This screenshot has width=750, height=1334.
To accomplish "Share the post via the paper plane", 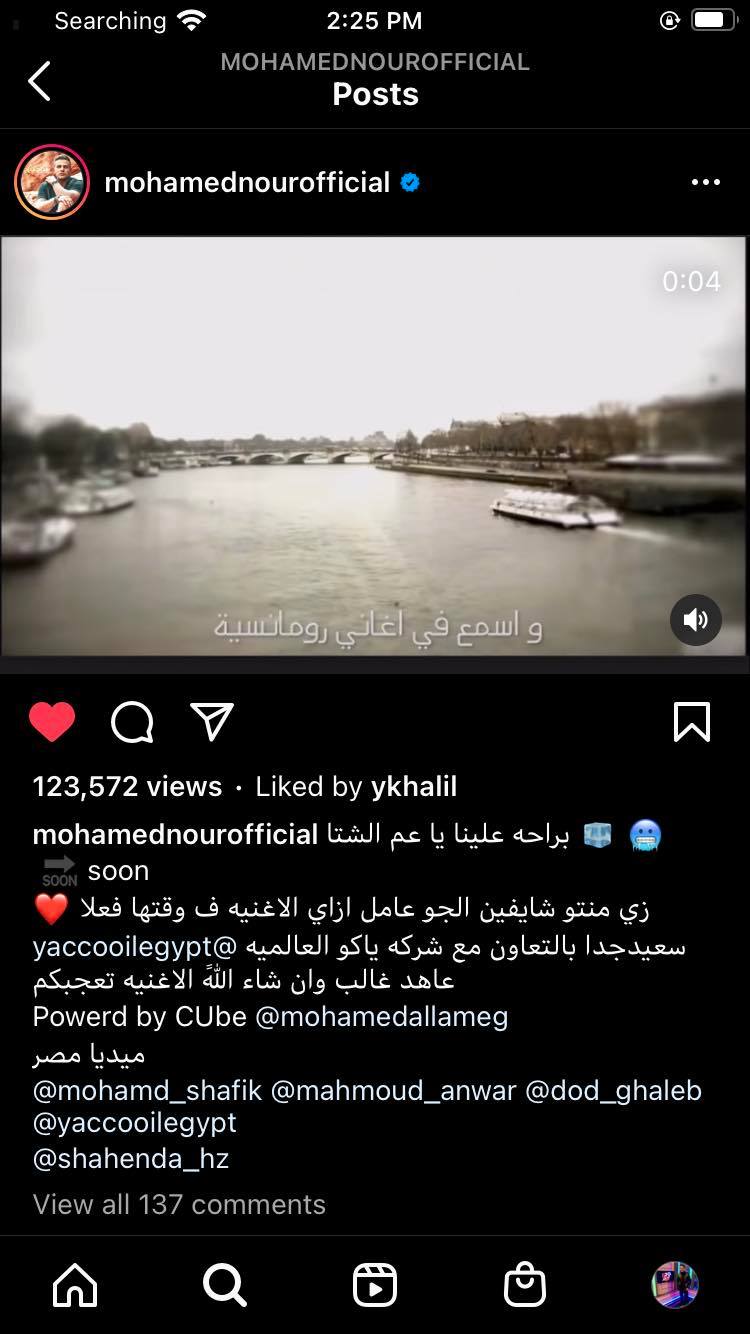I will (212, 722).
